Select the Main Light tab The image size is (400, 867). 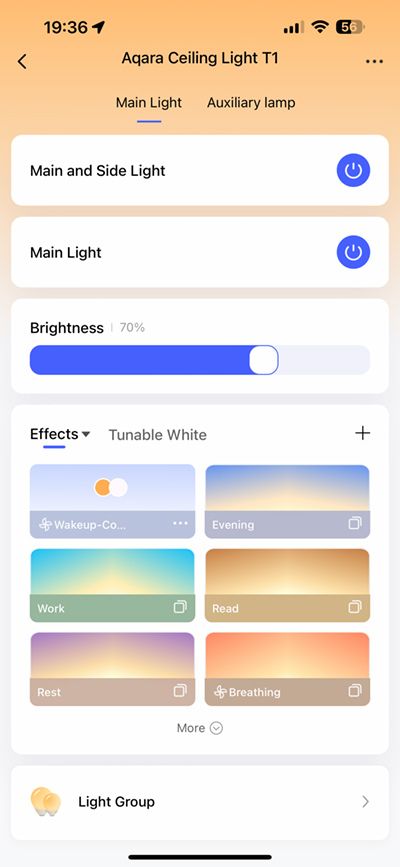point(149,103)
